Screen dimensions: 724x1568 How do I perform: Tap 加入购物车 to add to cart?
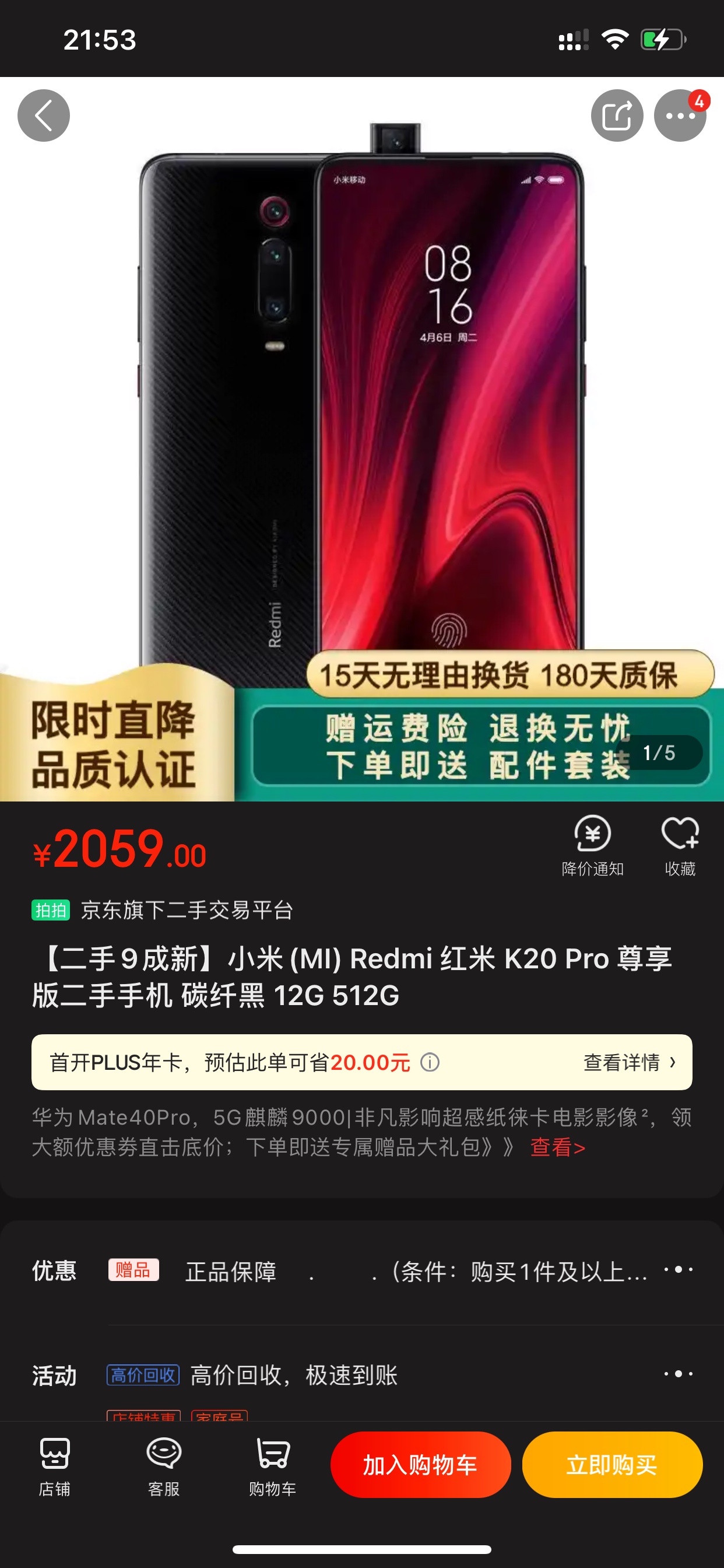[420, 1465]
